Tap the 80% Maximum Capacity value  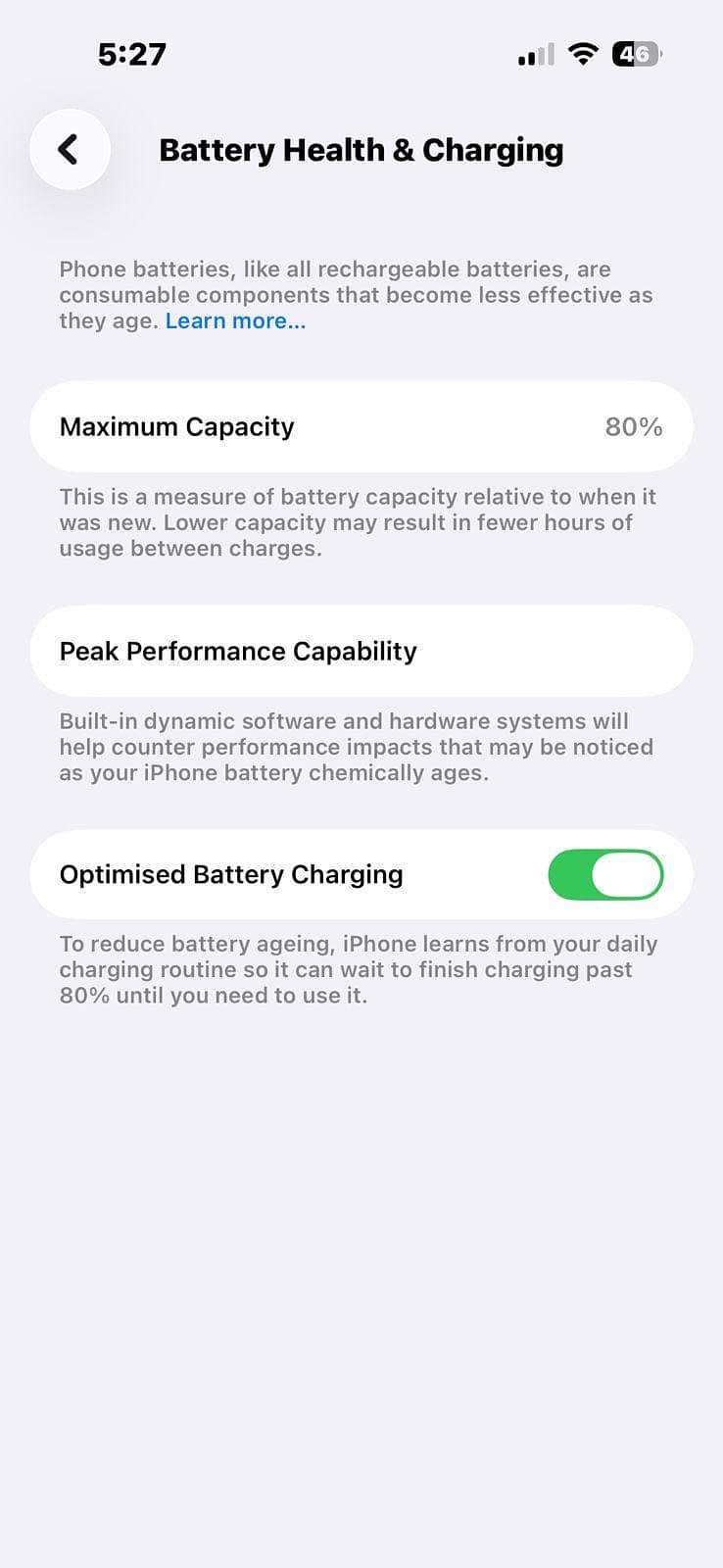coord(633,426)
